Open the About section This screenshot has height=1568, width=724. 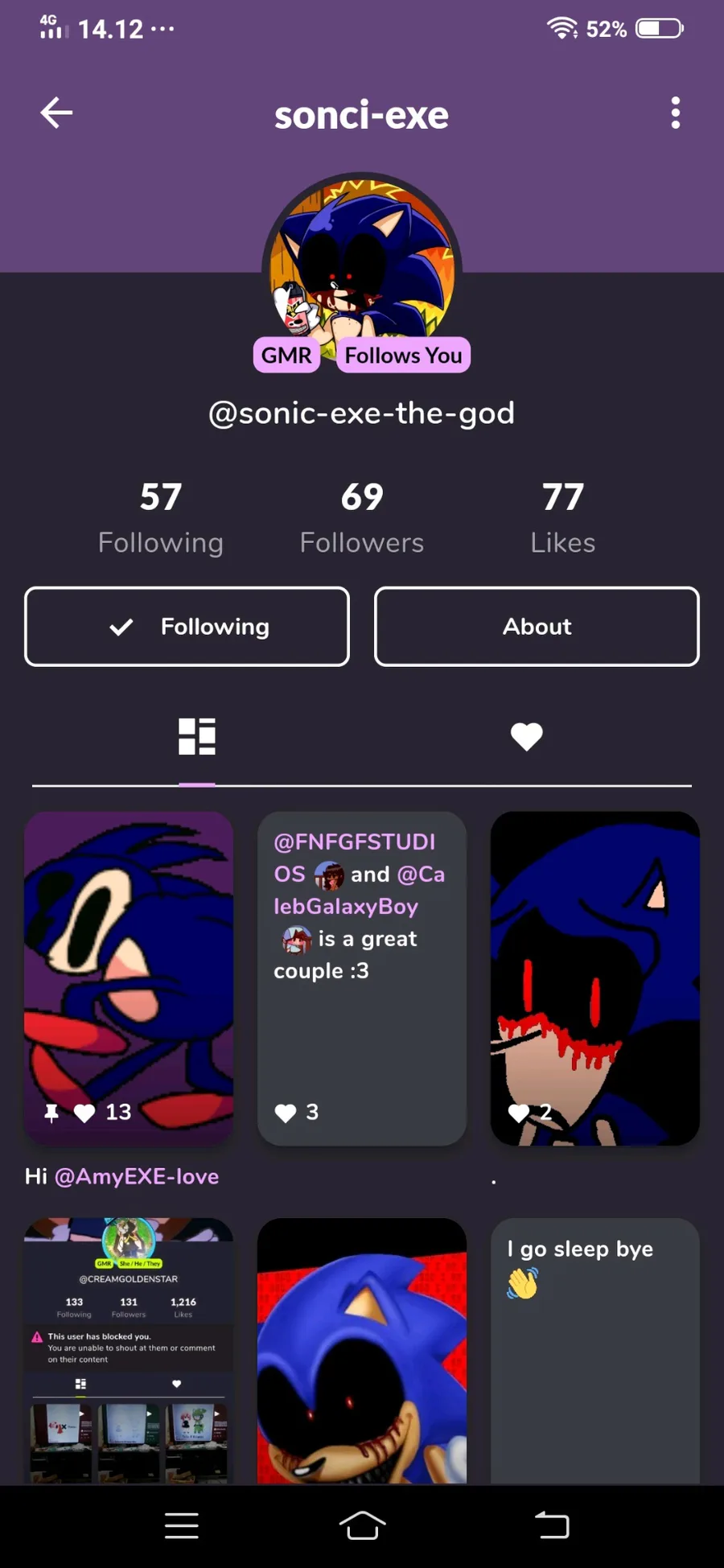[x=537, y=627]
